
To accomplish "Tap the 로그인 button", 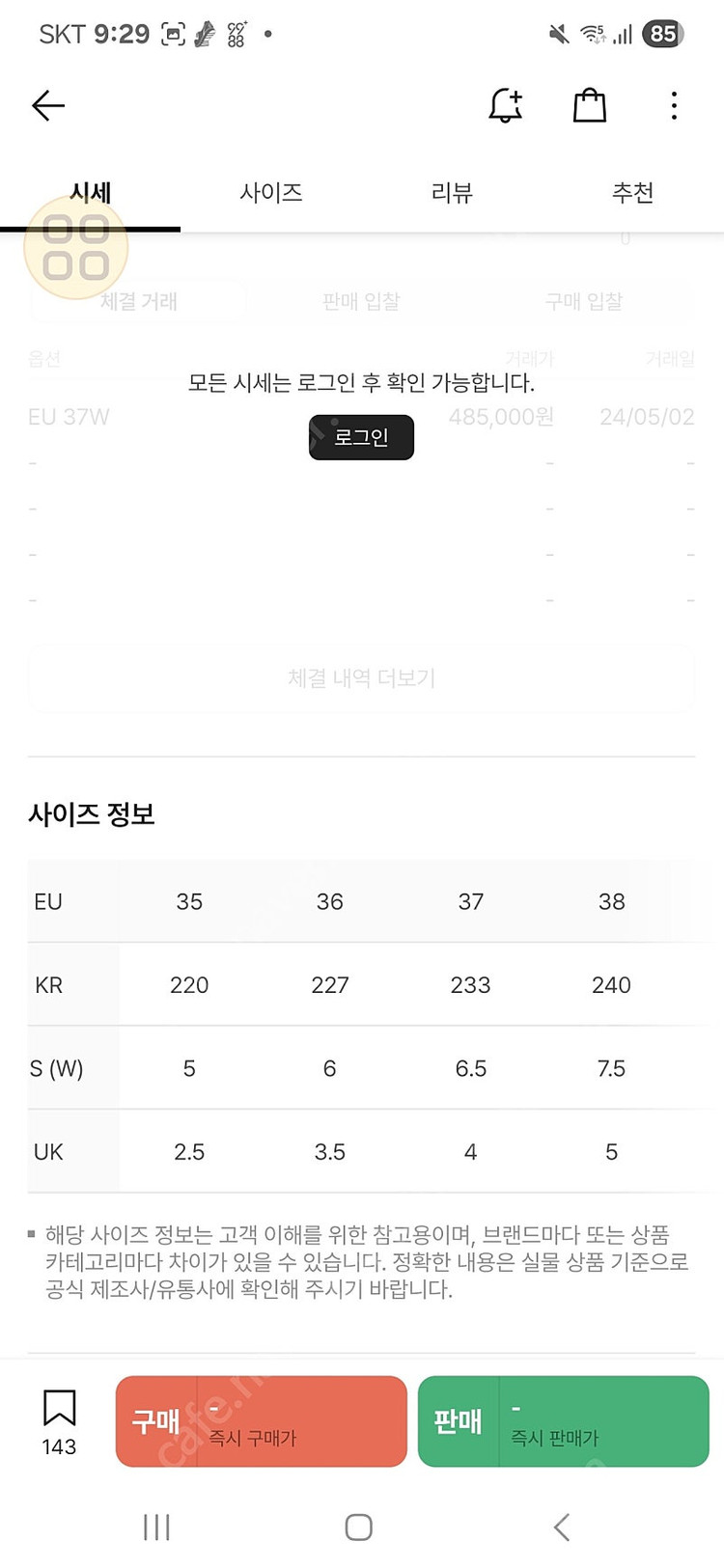I will coord(361,436).
